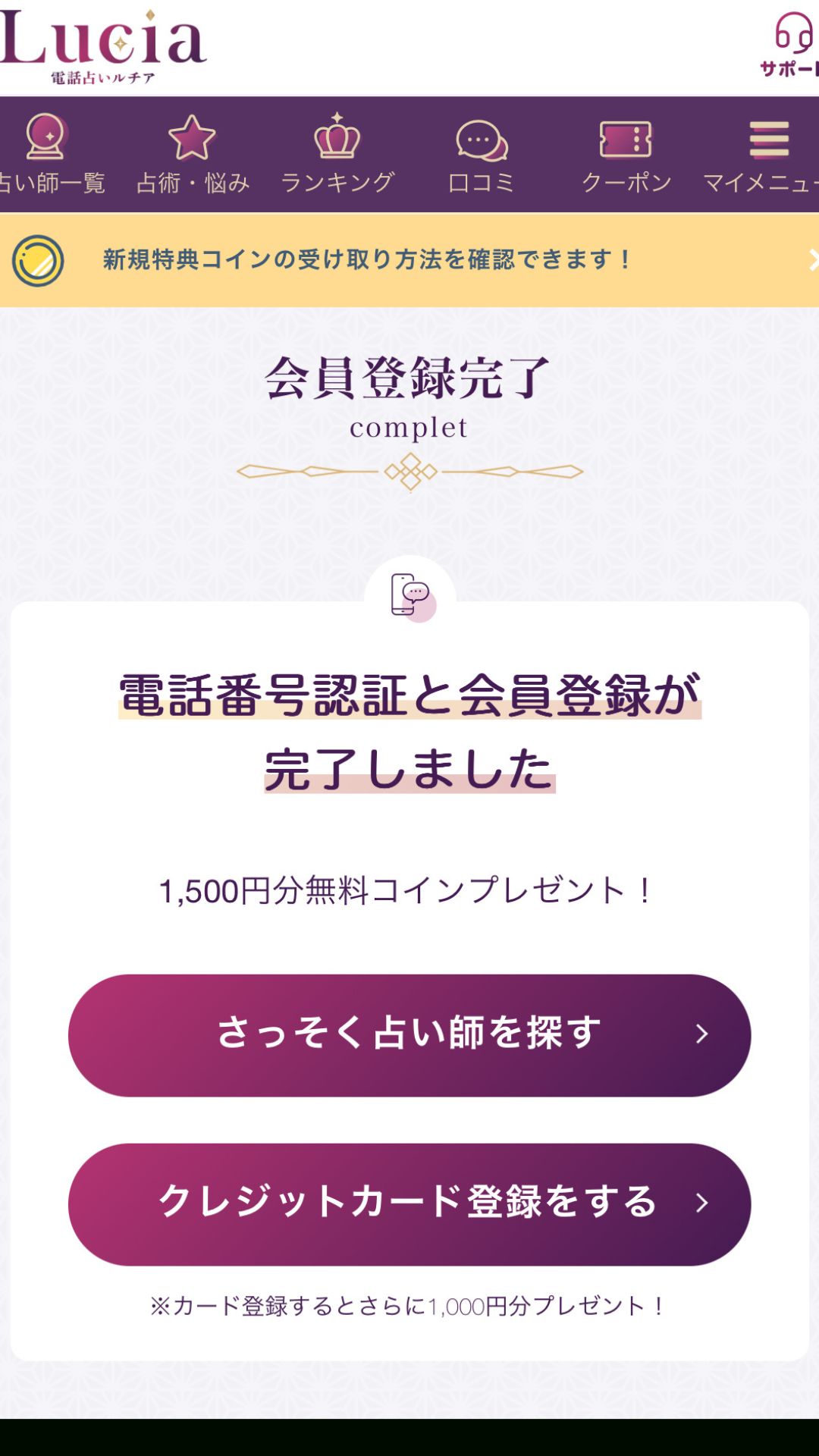
Task: Expand the さっそく占い師を探す chevron arrow
Action: tap(701, 1031)
